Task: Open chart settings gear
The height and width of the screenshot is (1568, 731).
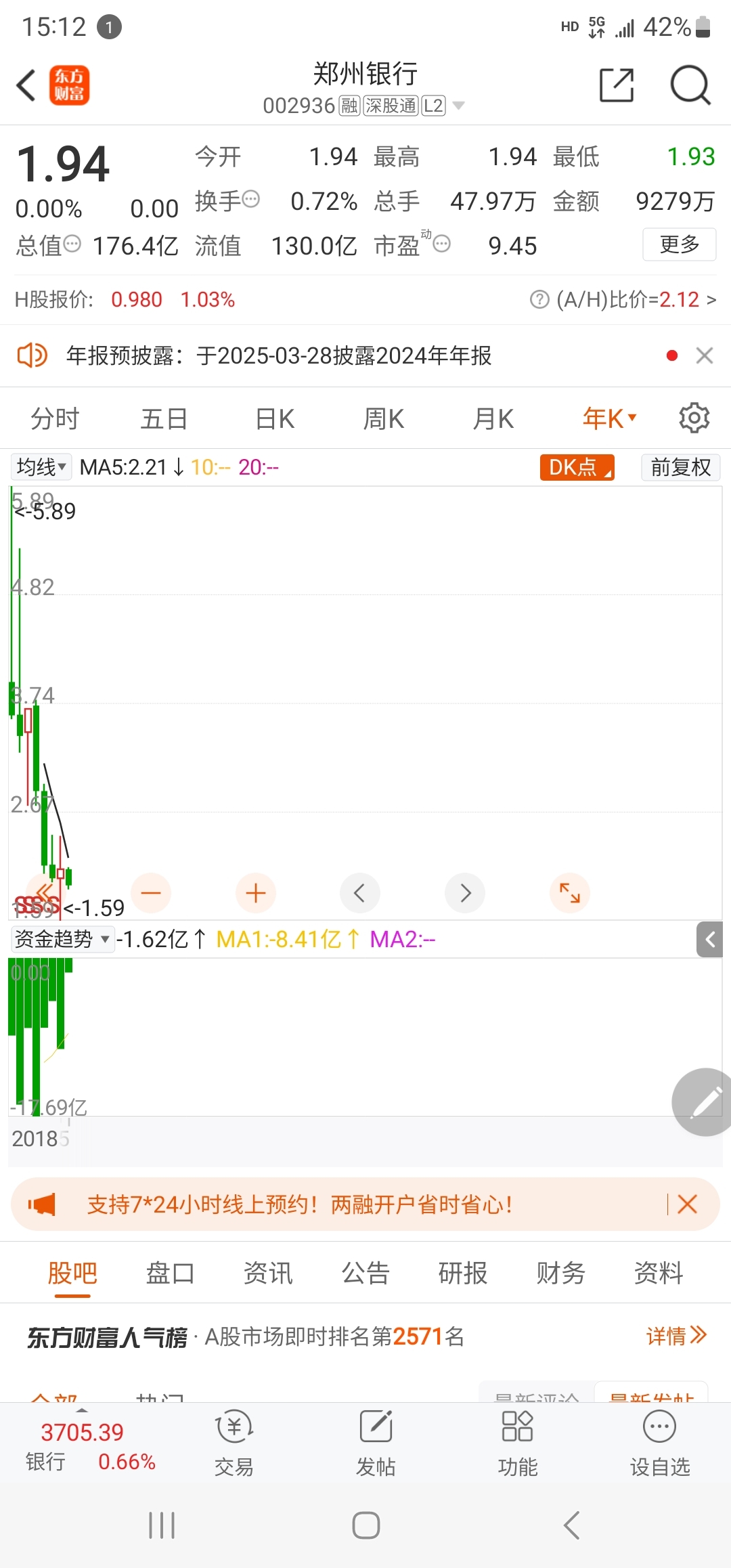Action: (x=694, y=418)
